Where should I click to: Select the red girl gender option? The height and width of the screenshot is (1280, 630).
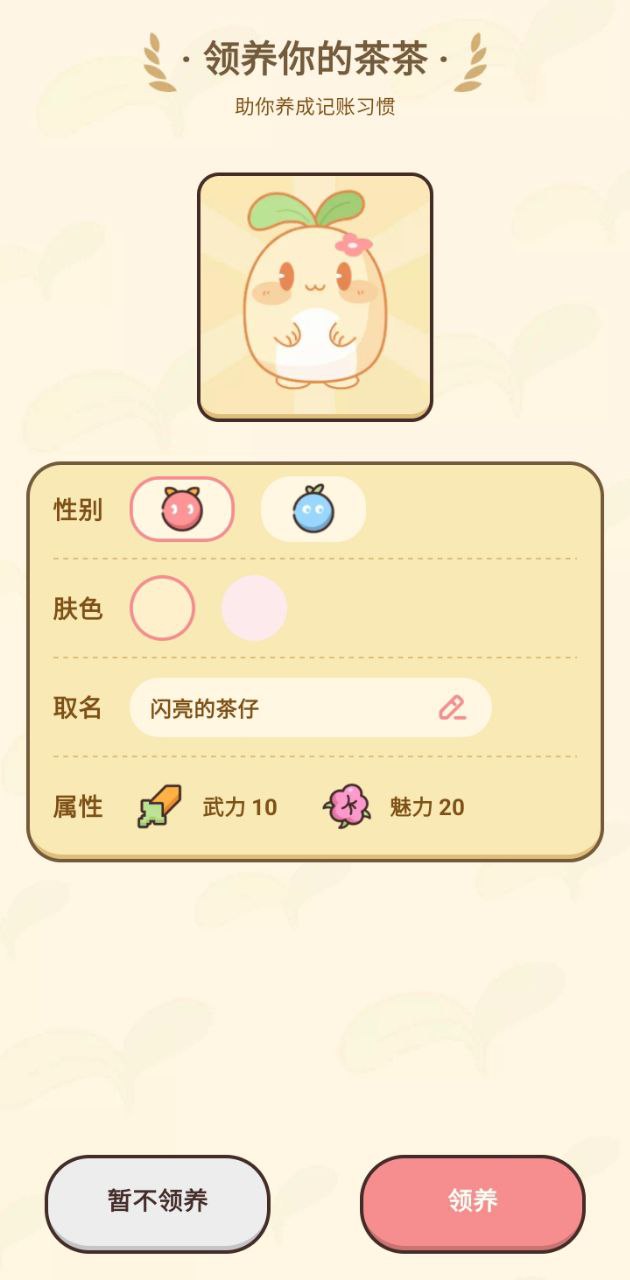click(182, 509)
